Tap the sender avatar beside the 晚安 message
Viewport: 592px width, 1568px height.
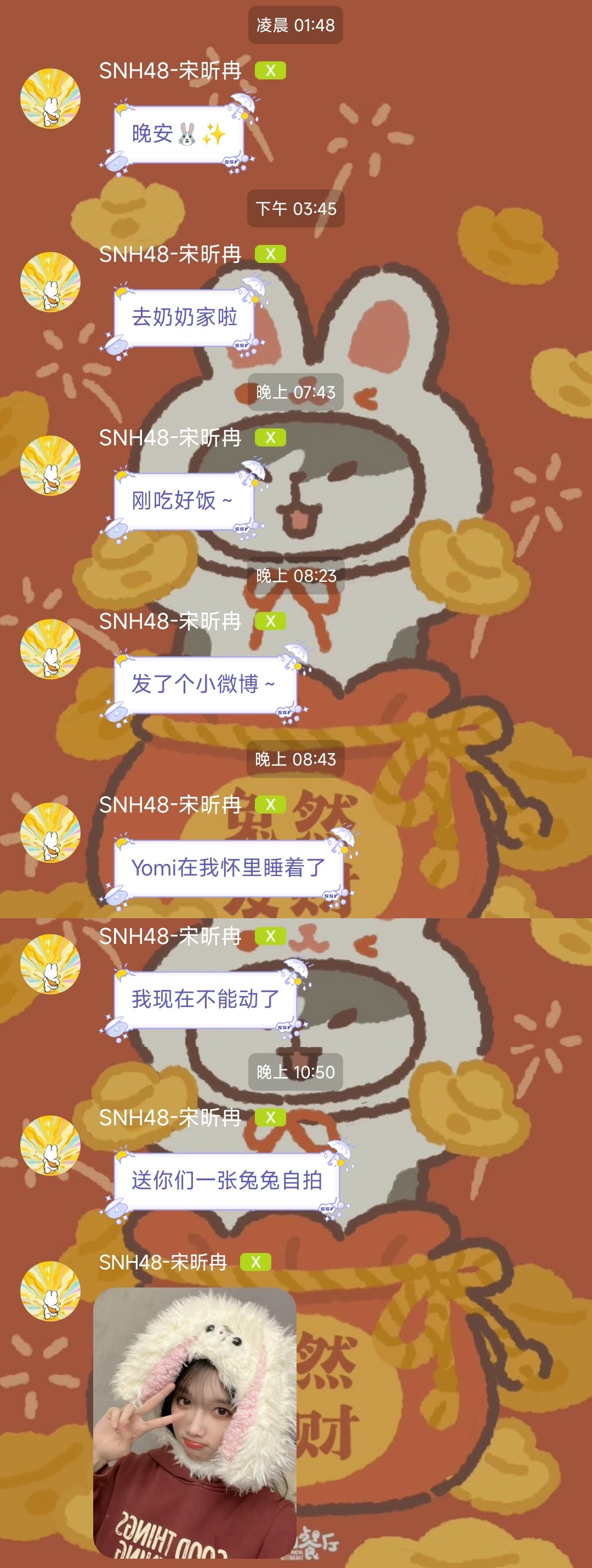click(x=50, y=99)
